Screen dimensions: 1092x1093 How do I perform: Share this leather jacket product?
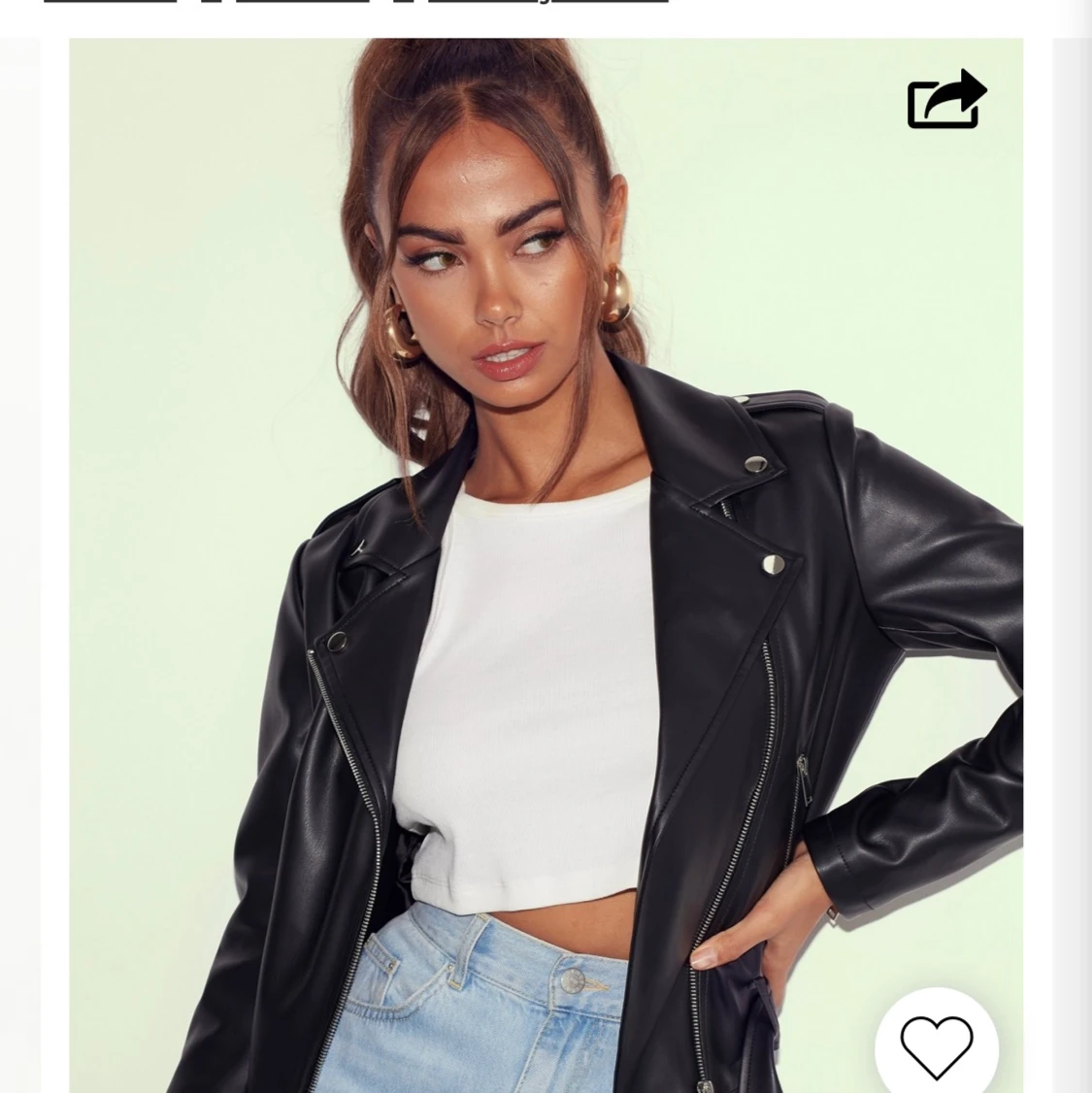946,100
